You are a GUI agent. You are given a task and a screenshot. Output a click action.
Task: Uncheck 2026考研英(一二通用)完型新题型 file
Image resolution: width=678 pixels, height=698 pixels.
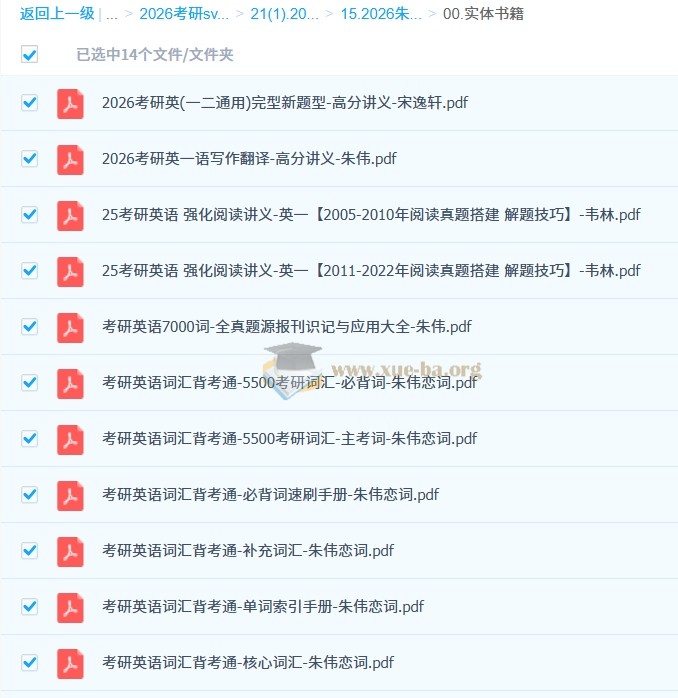(29, 102)
